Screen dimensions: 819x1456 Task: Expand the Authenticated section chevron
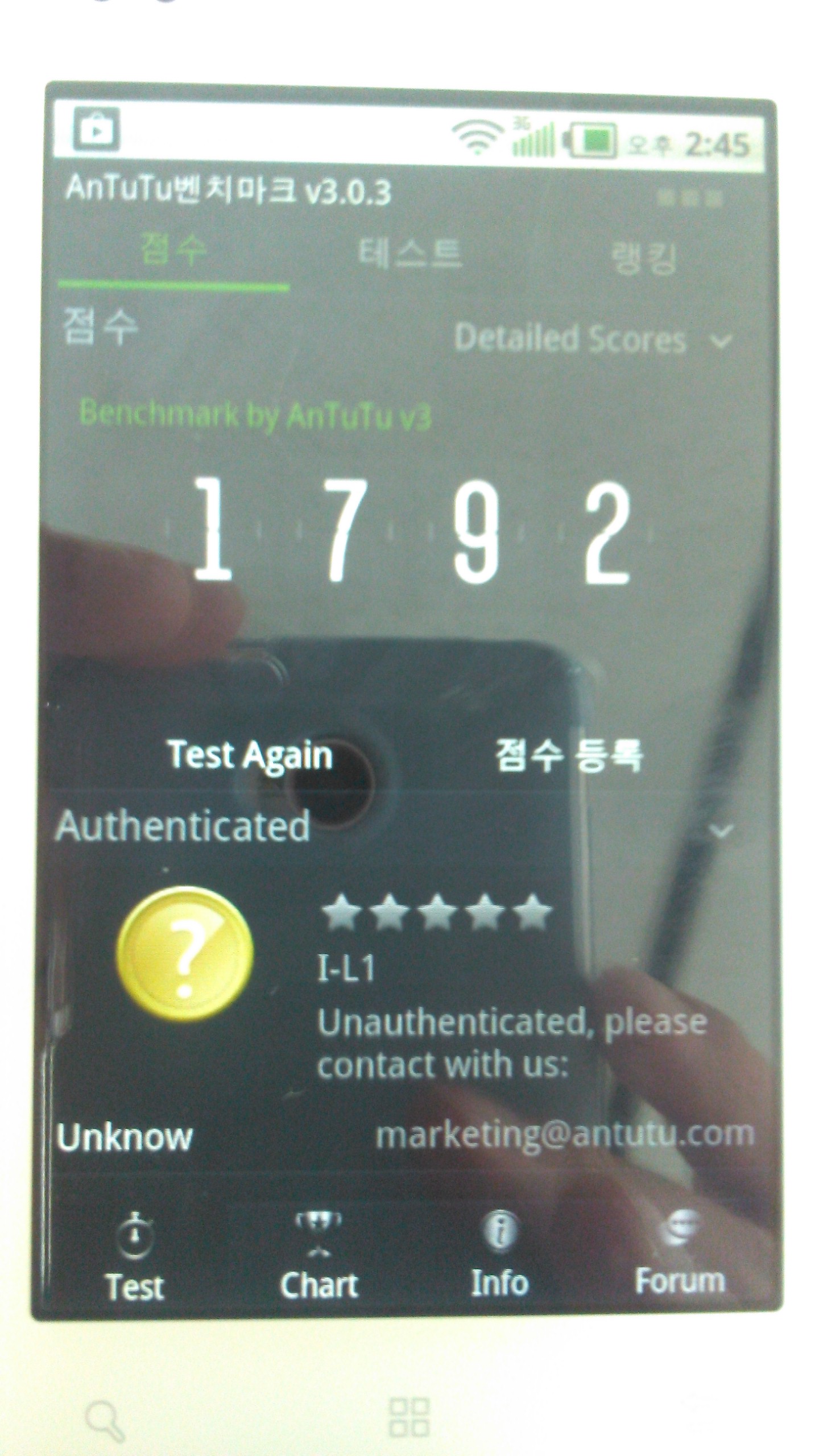pyautogui.click(x=721, y=832)
